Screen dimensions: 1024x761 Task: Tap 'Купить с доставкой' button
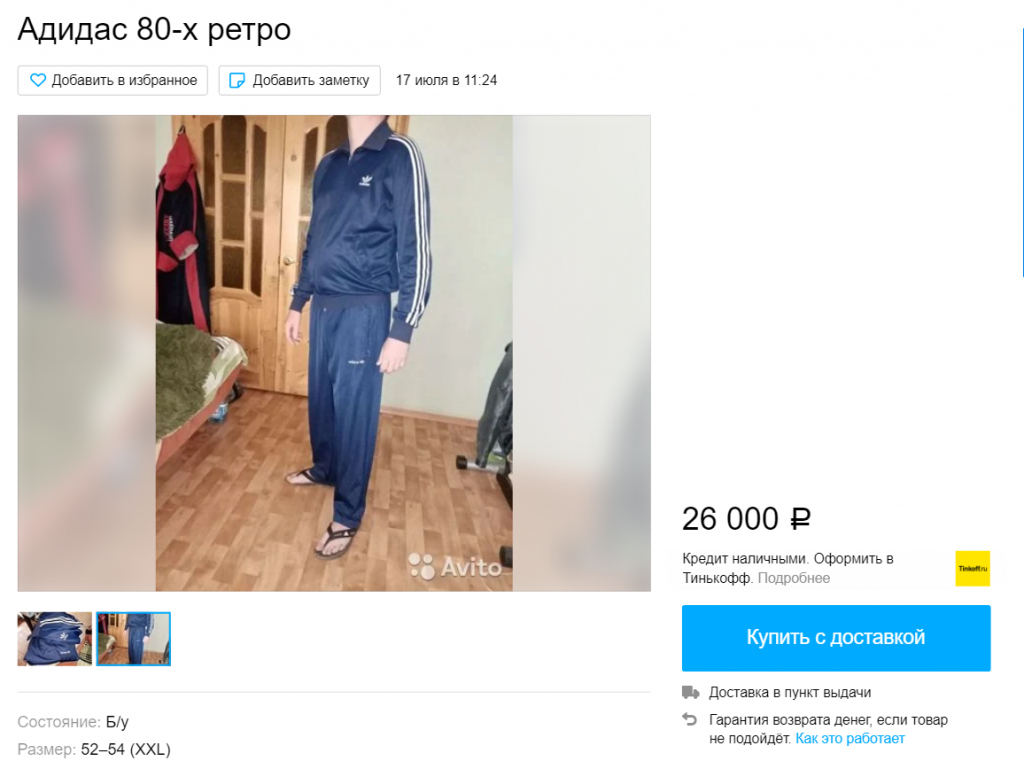835,638
